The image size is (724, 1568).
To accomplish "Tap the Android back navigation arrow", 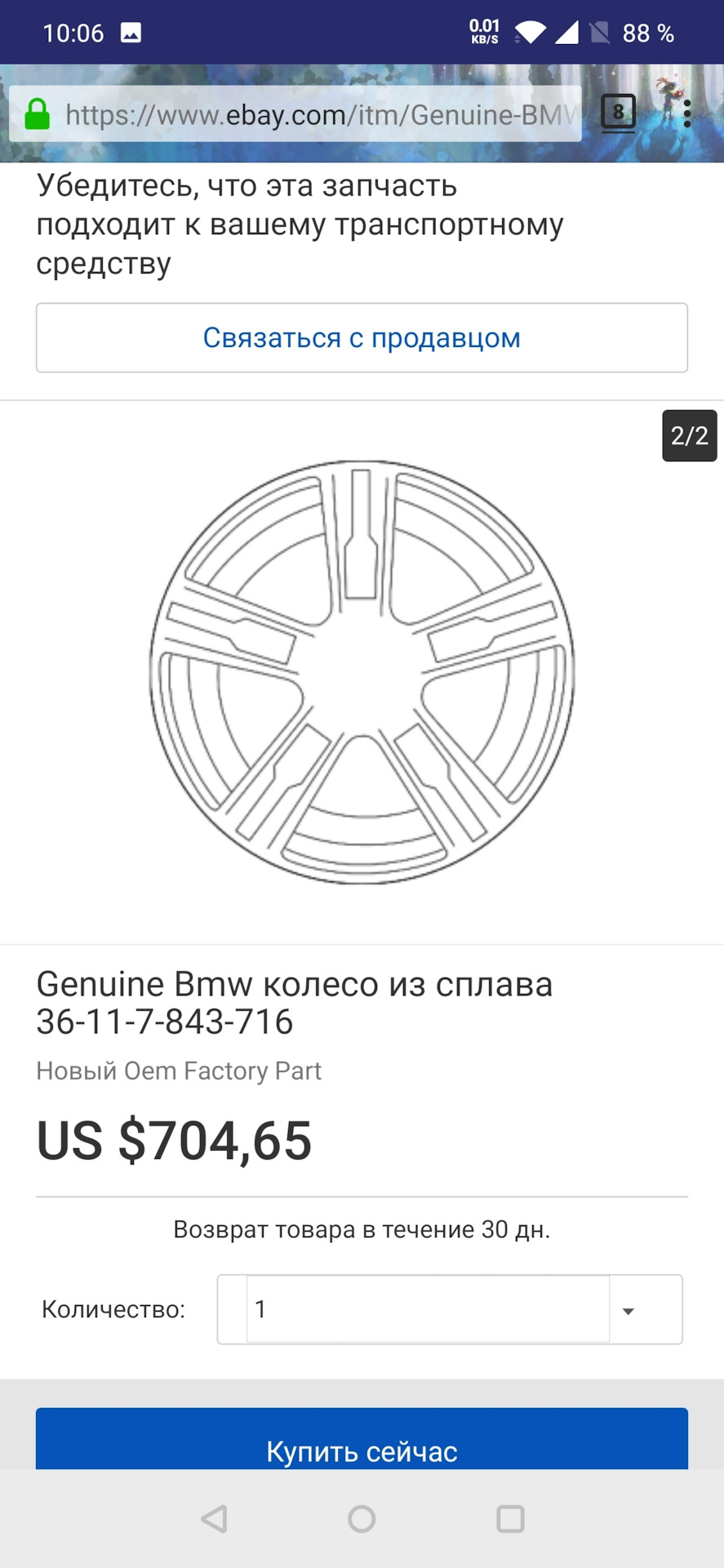I will tap(214, 1519).
